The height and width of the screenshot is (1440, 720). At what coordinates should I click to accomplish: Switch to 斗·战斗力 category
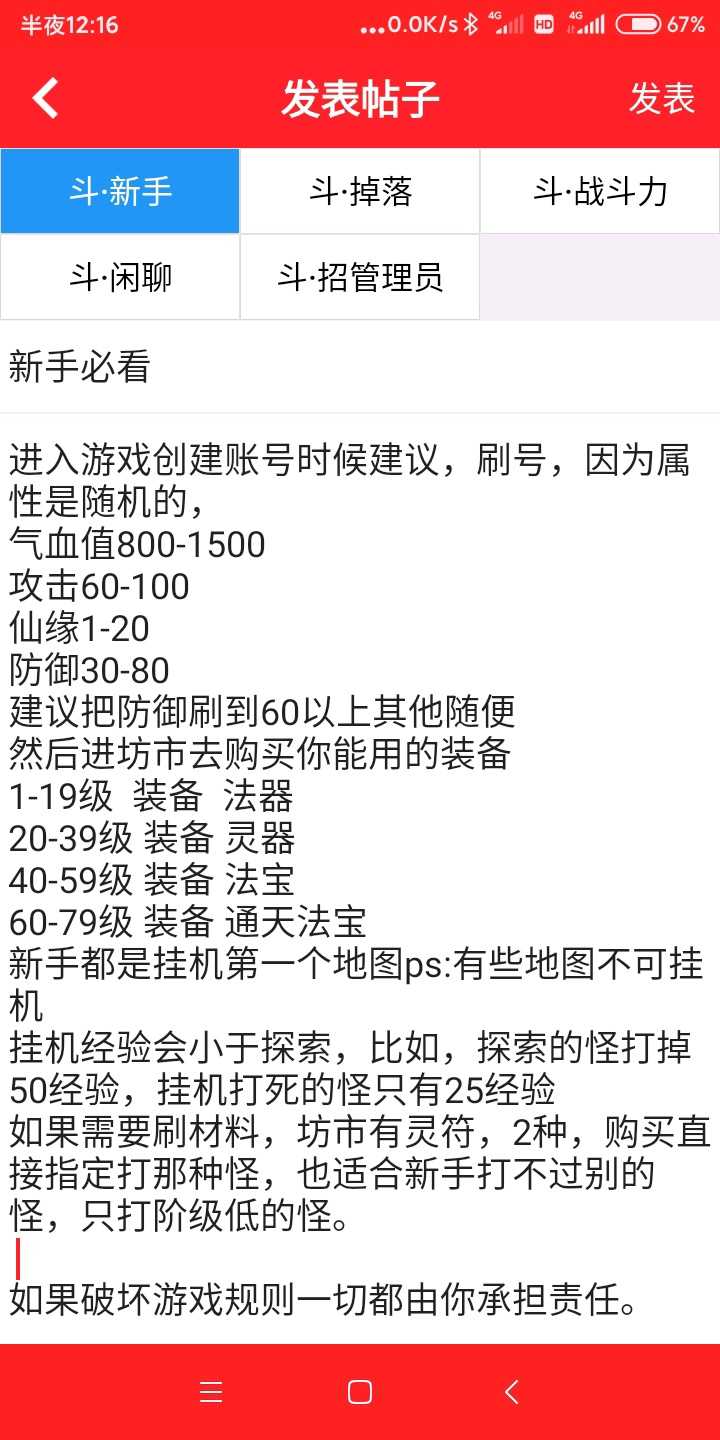[600, 191]
